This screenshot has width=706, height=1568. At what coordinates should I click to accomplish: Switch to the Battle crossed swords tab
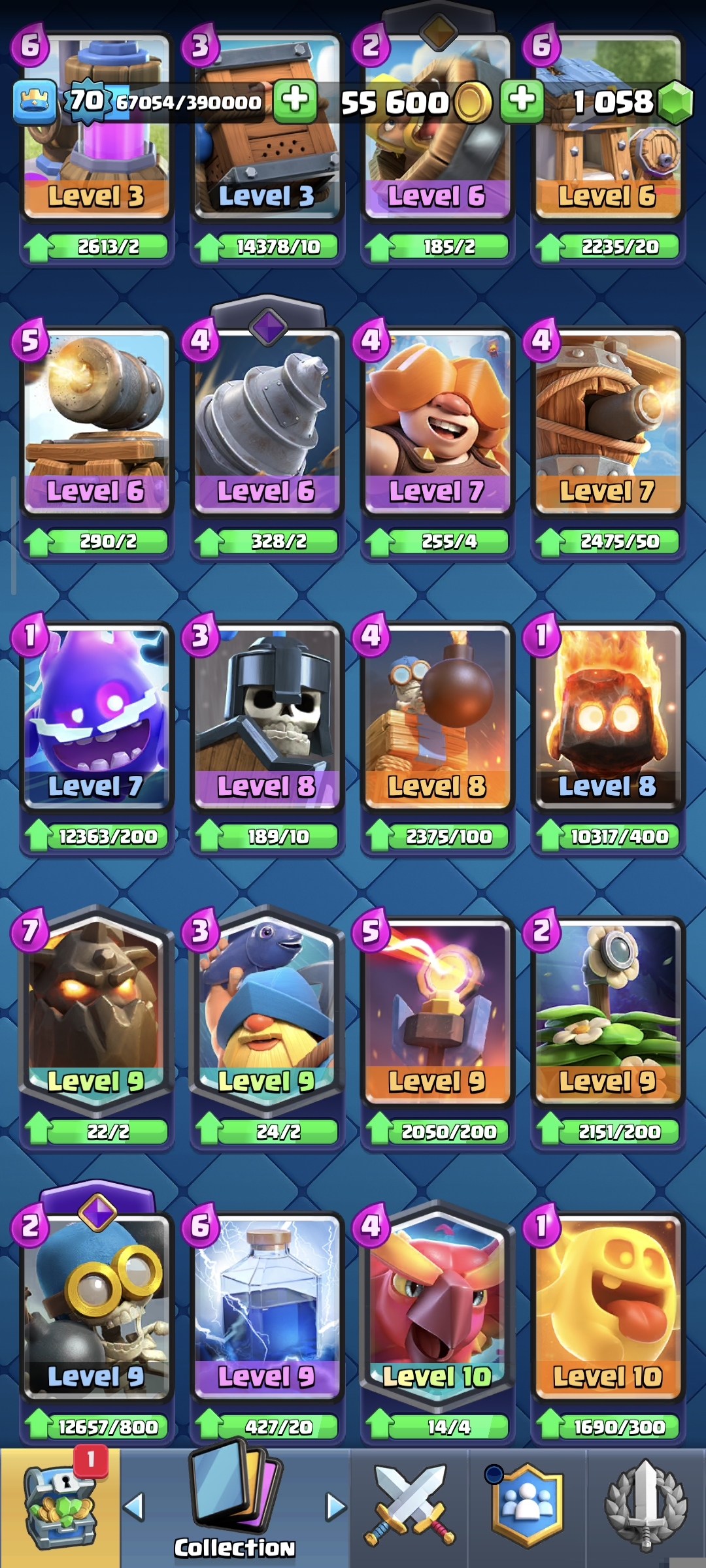pos(409,1507)
